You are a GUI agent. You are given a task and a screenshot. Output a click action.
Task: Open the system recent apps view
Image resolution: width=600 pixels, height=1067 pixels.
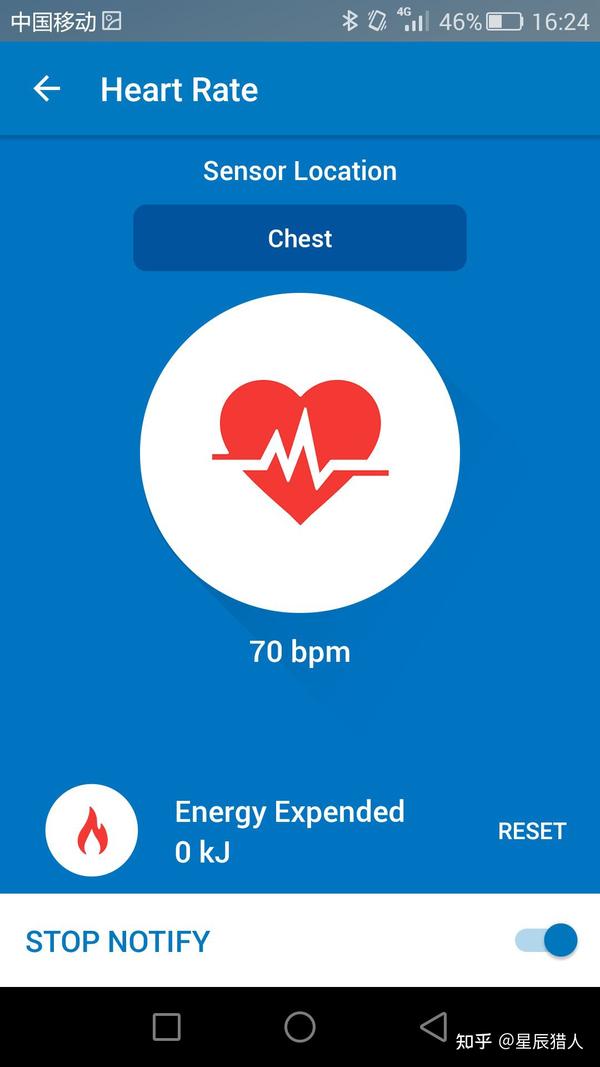click(x=167, y=1027)
